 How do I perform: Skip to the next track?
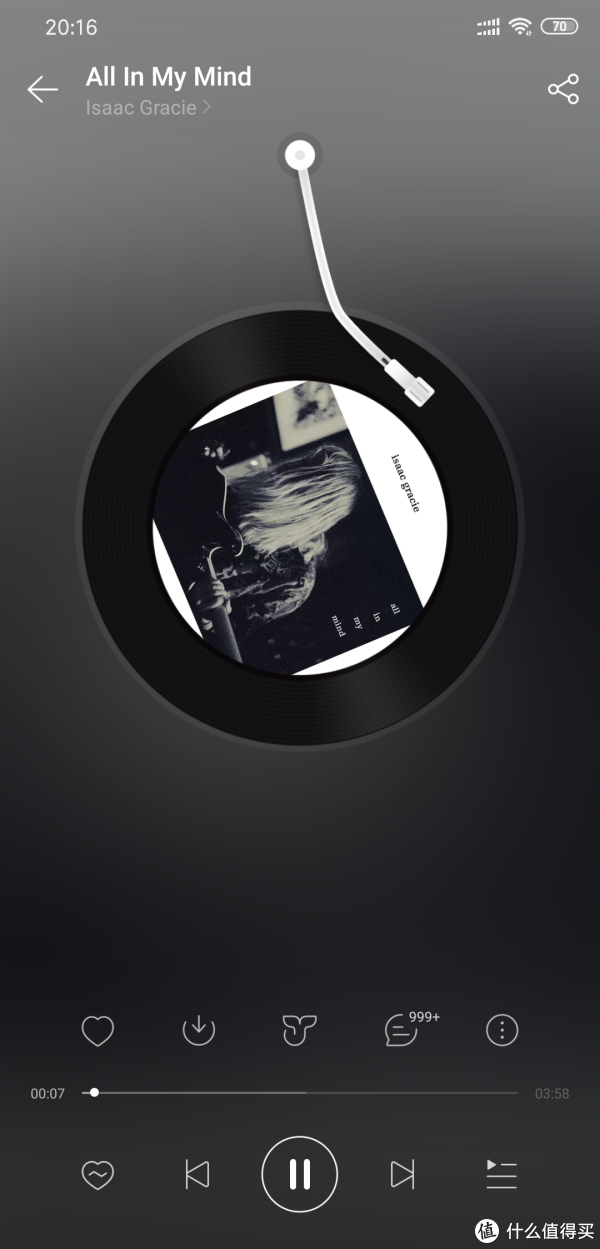click(402, 1174)
